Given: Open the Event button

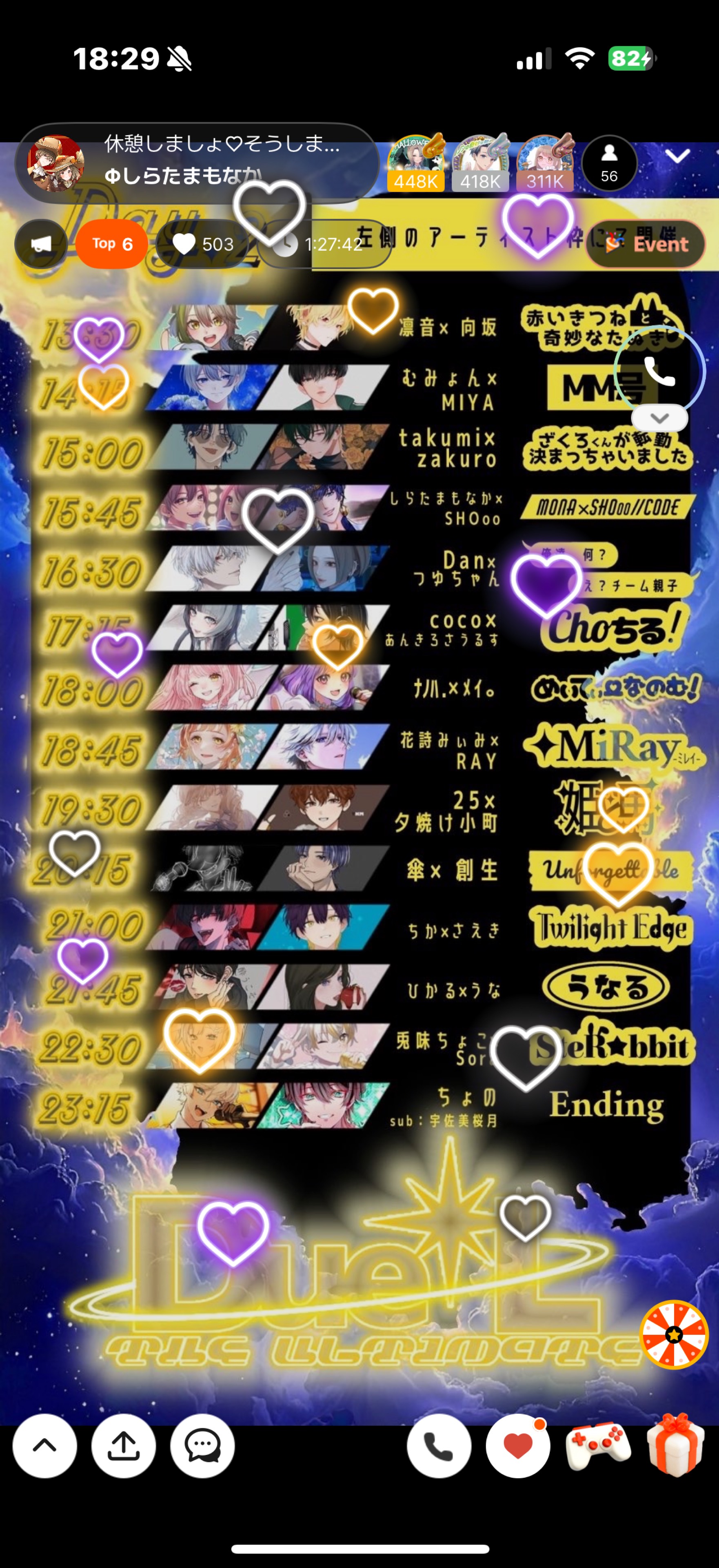Looking at the screenshot, I should pyautogui.click(x=646, y=244).
